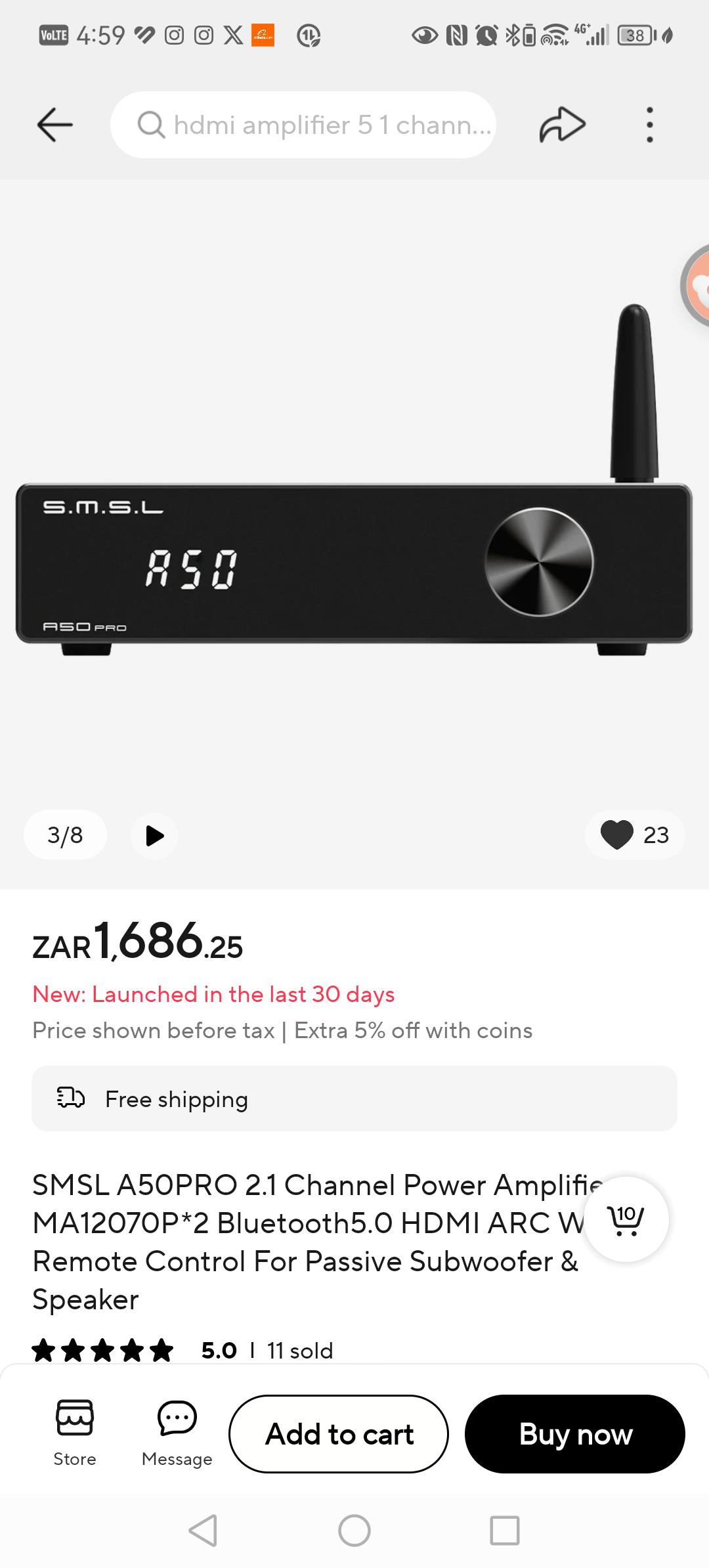Screen dimensions: 709x1568
Task: Tap the Store icon to visit seller shop
Action: click(74, 1431)
